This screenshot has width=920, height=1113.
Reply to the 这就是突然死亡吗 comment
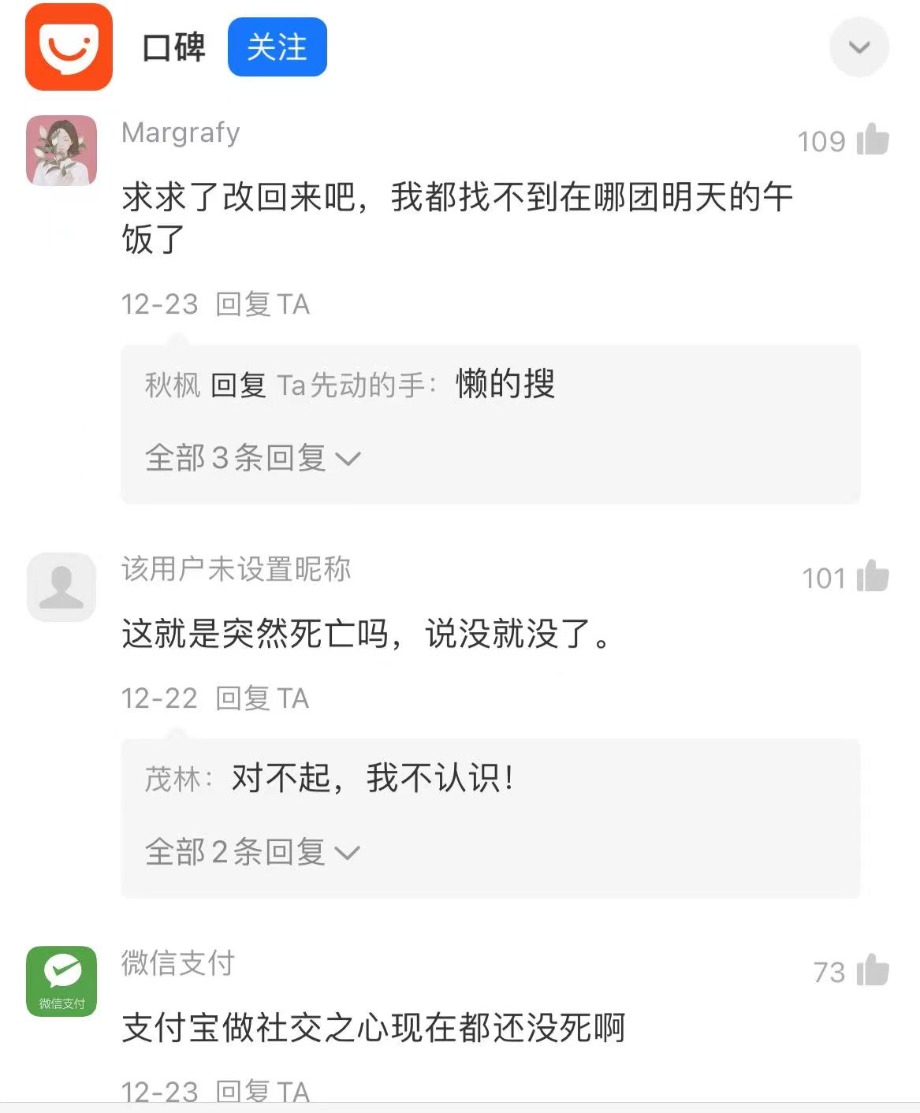[263, 698]
